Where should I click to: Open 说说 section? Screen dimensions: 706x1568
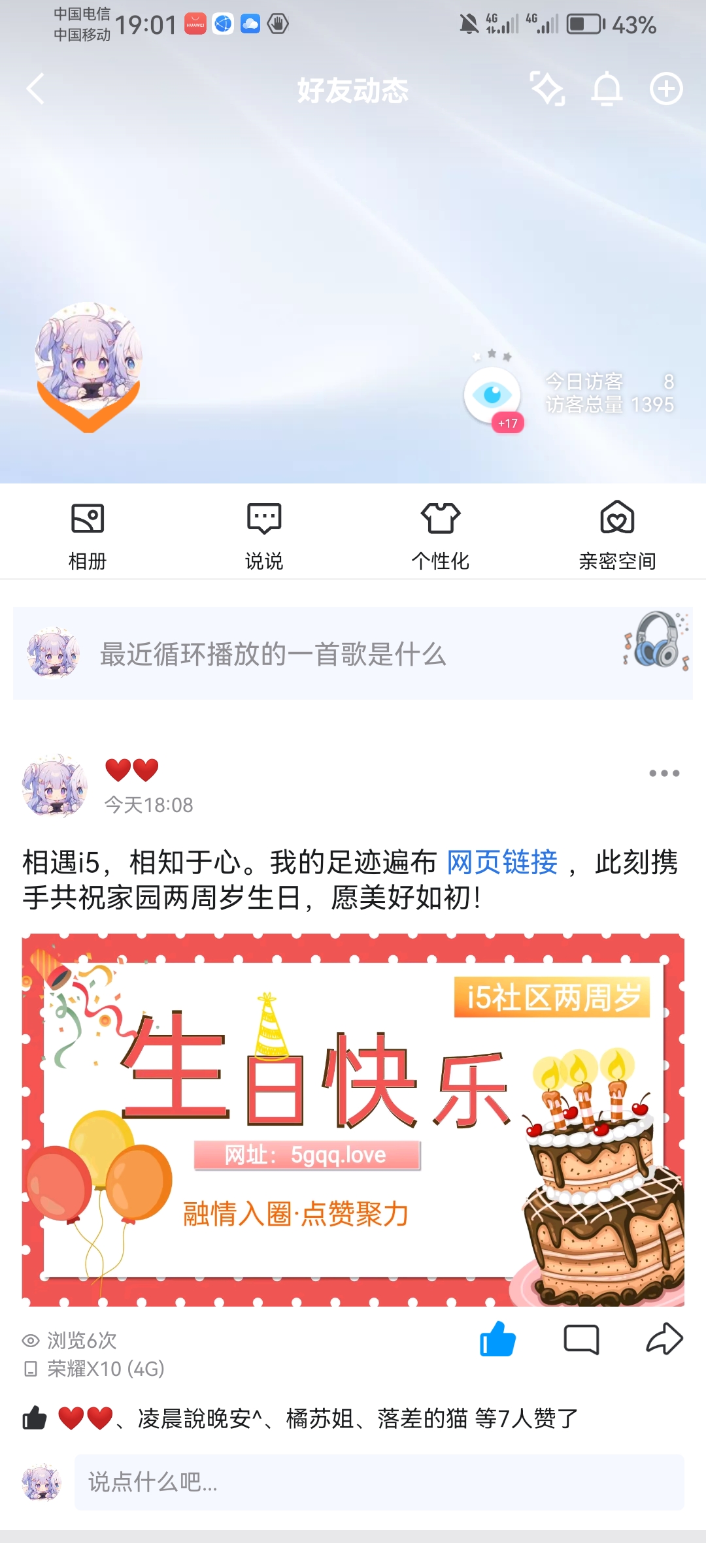click(x=264, y=532)
